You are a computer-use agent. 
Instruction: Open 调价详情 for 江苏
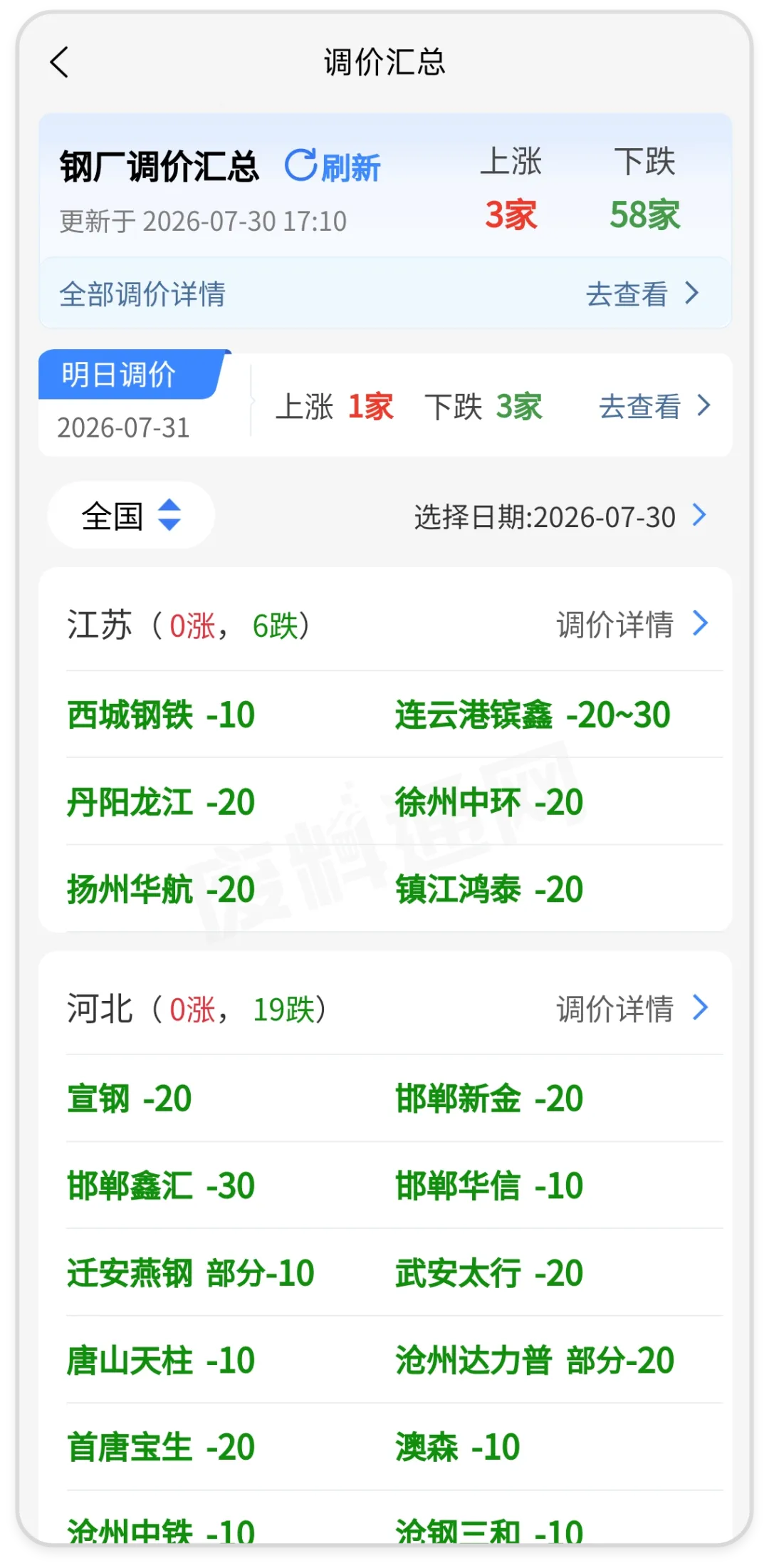[632, 624]
